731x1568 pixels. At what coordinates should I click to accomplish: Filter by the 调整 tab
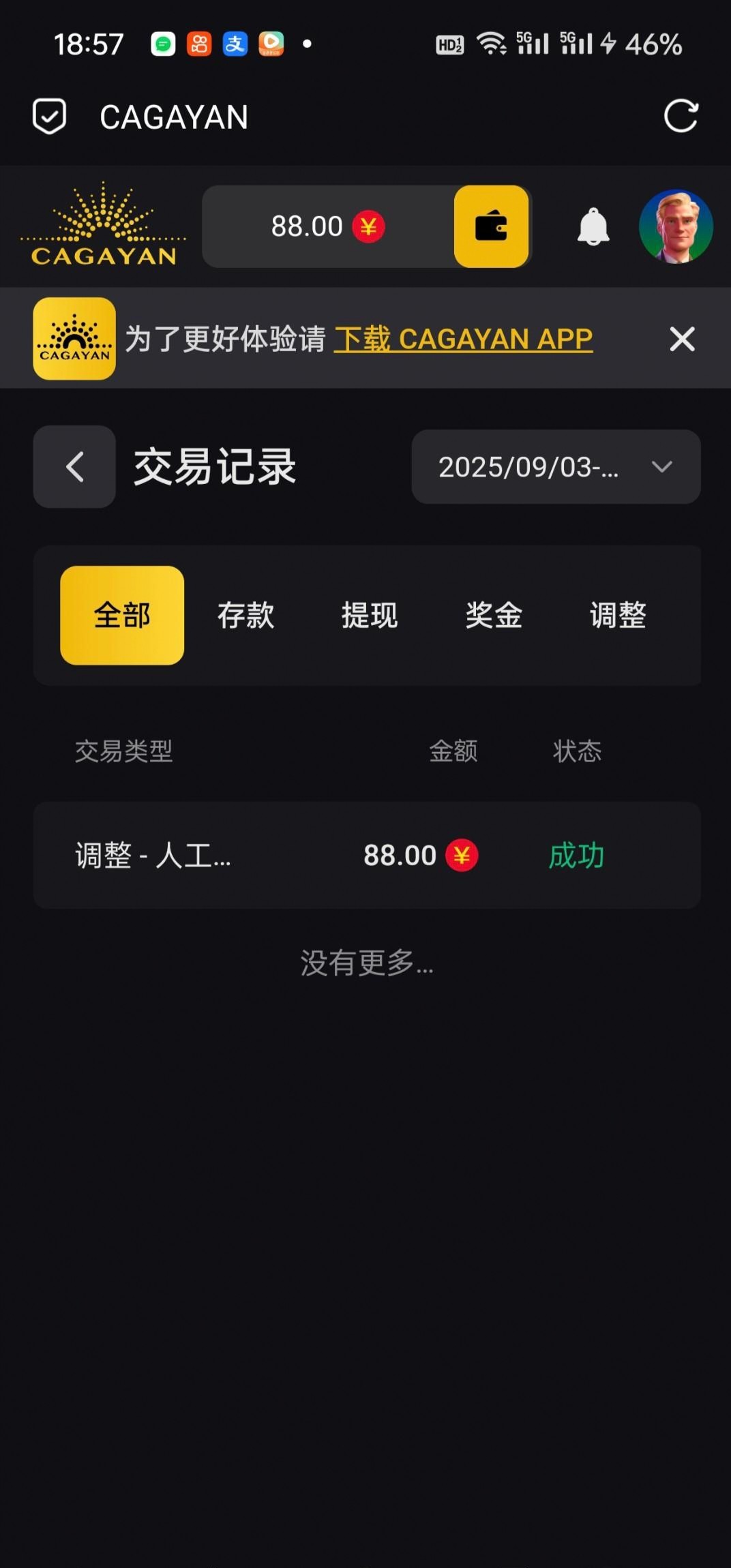pos(618,615)
